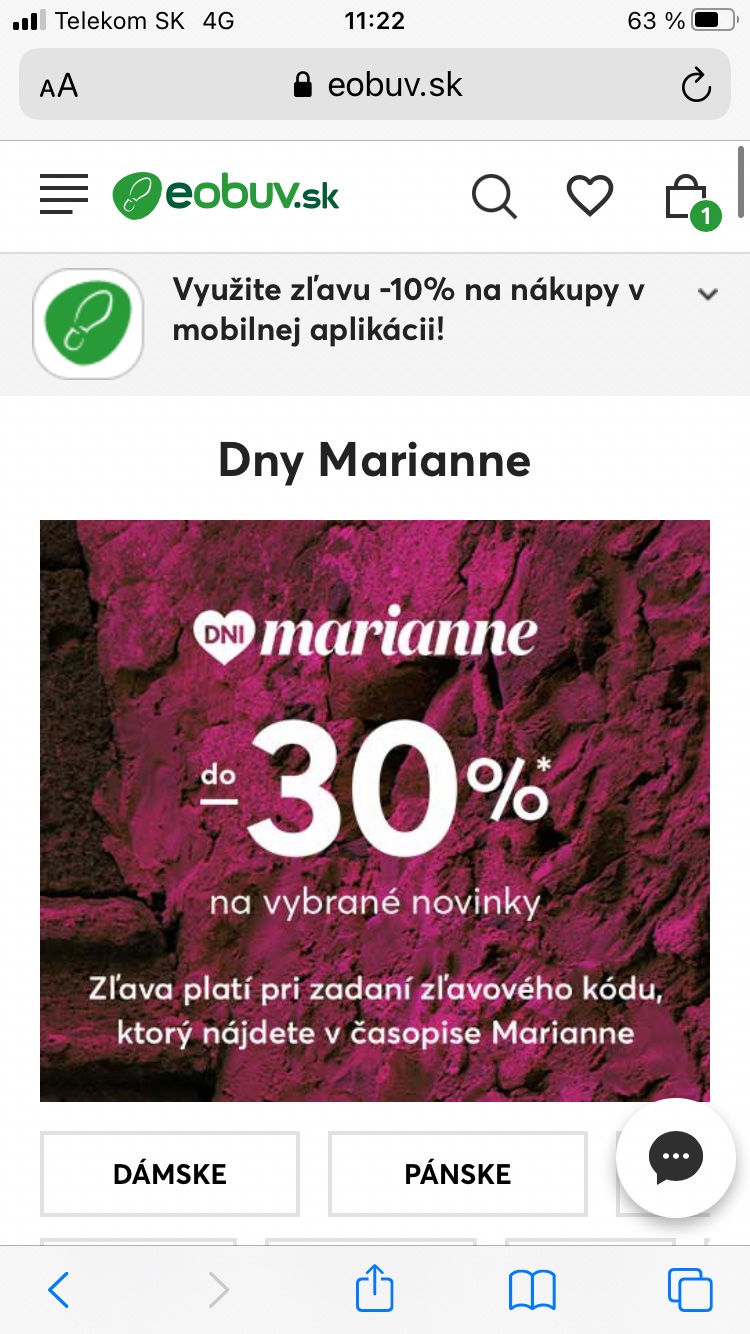The height and width of the screenshot is (1334, 750).
Task: Expand the mobile app discount banner
Action: point(708,294)
